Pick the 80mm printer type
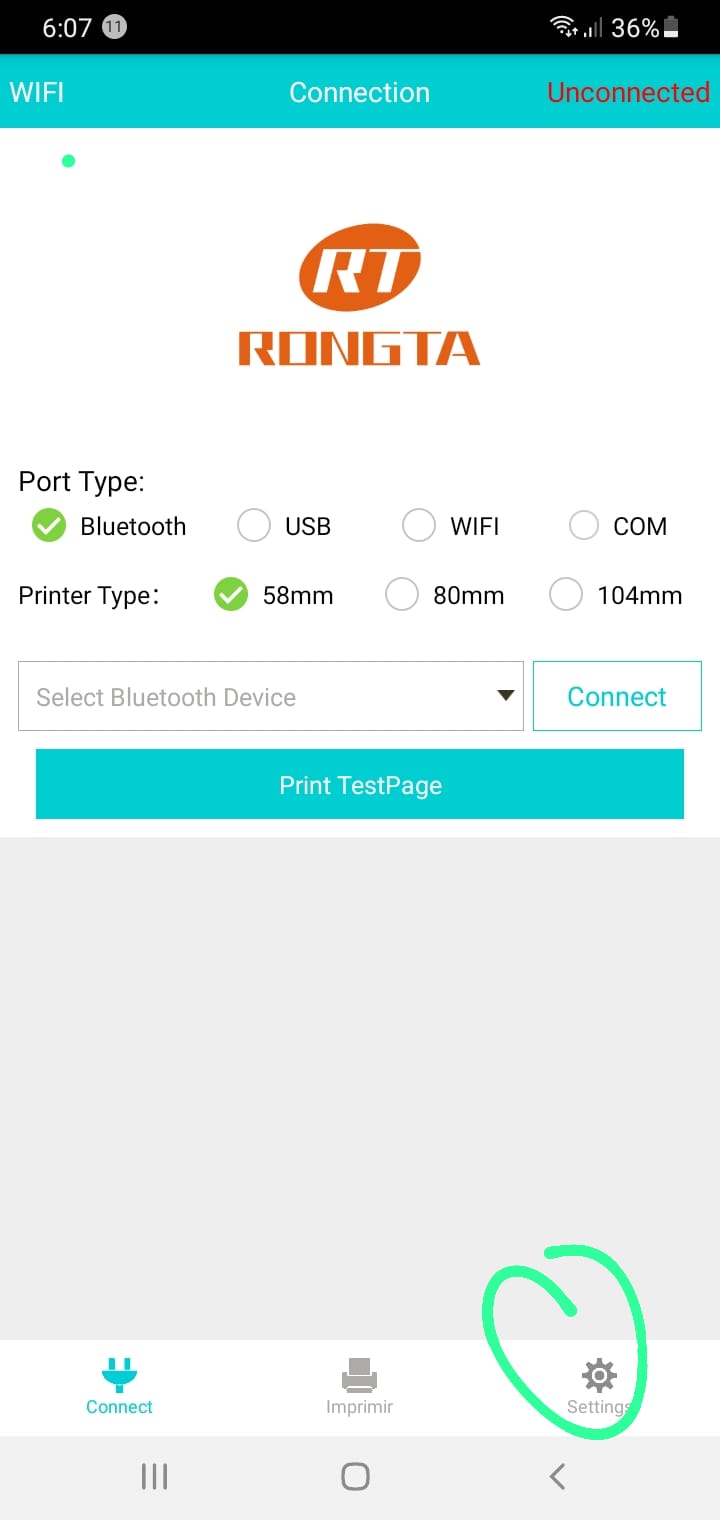Screen dimensions: 720x1520 445,595
